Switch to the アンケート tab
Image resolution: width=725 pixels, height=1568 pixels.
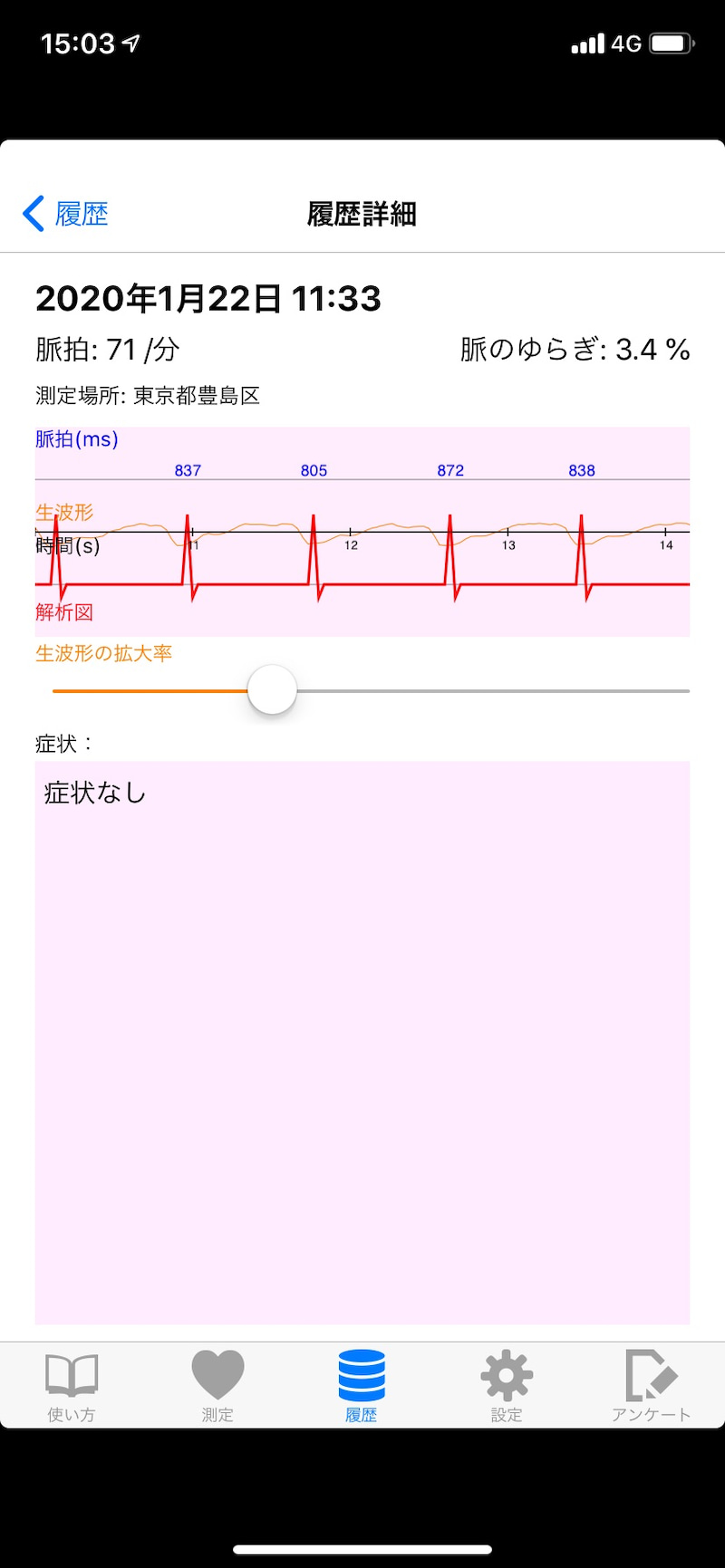(651, 1386)
